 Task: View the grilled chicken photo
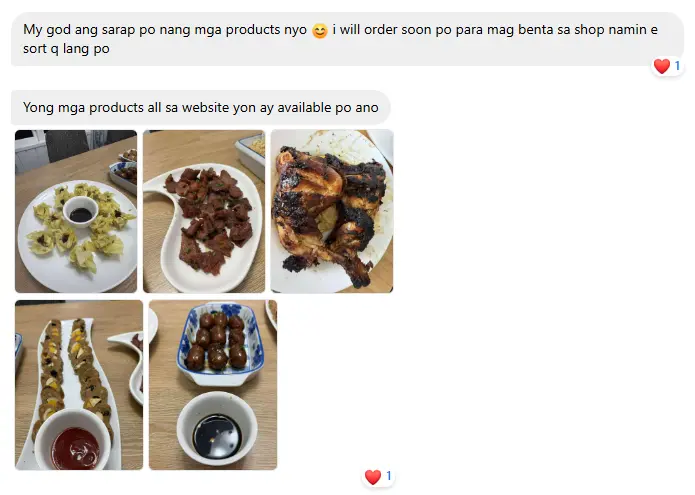[x=331, y=211]
